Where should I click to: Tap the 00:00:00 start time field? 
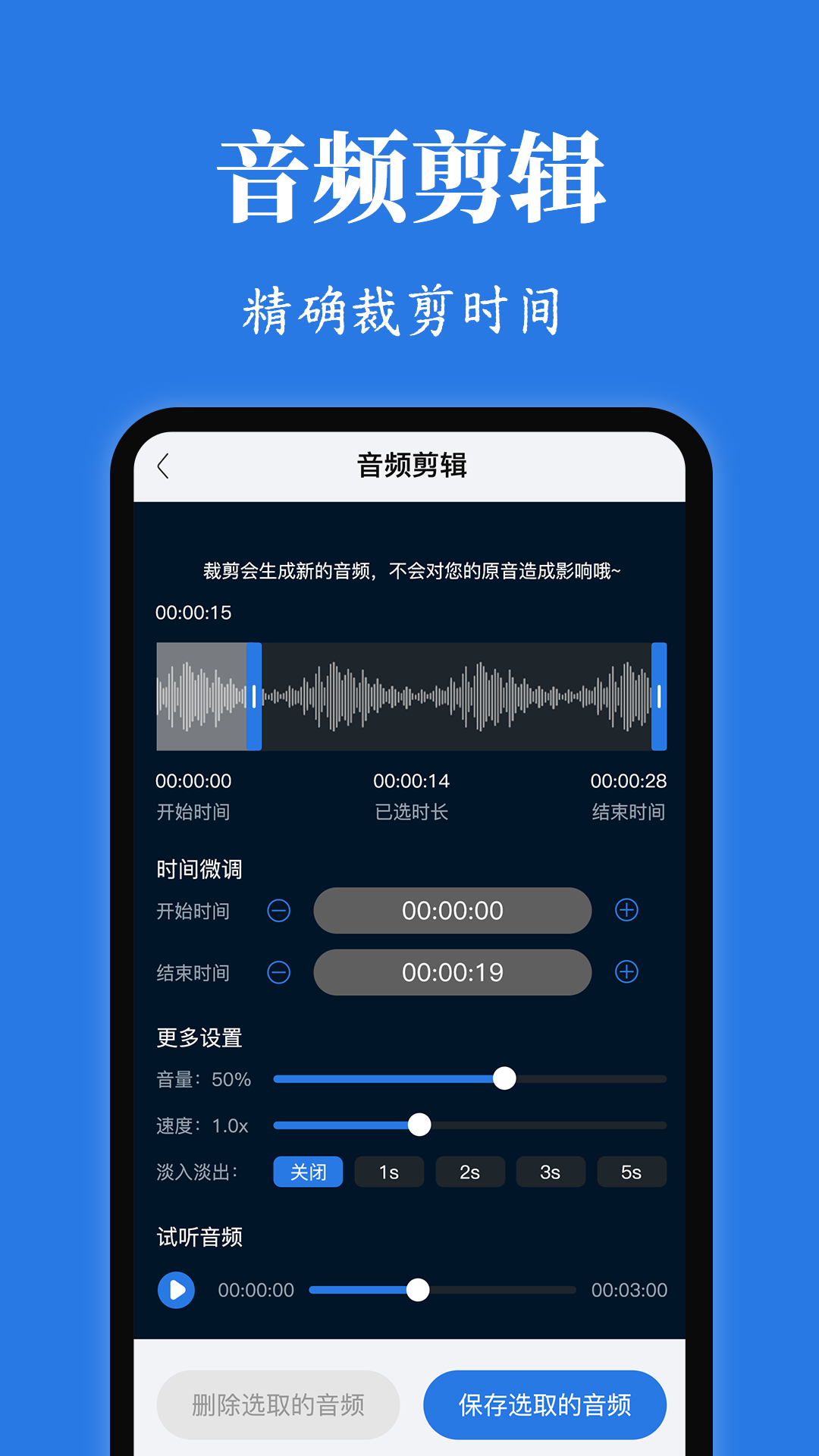(453, 912)
